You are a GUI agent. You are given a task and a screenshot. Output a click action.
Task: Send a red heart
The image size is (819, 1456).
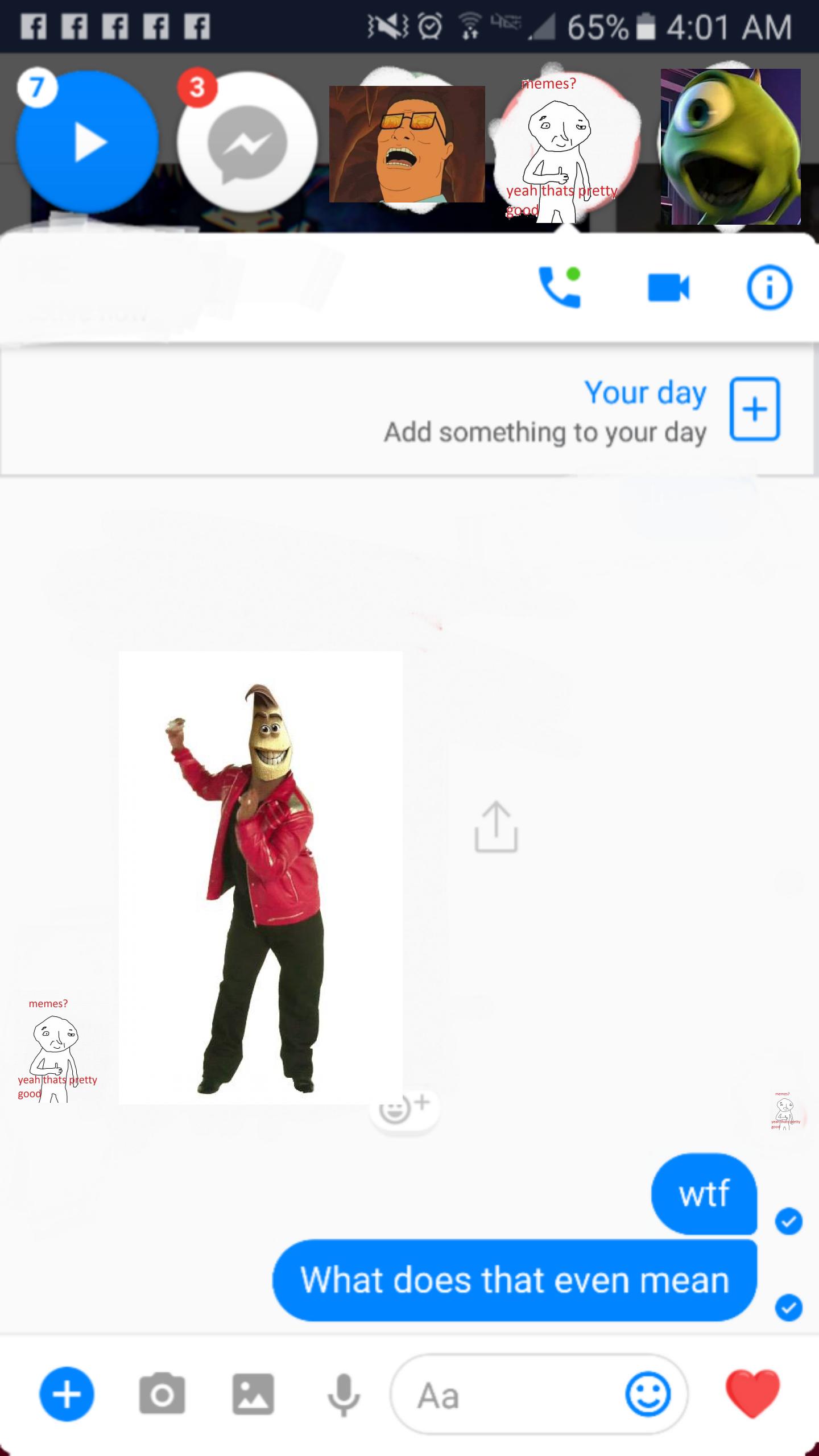coord(752,1394)
